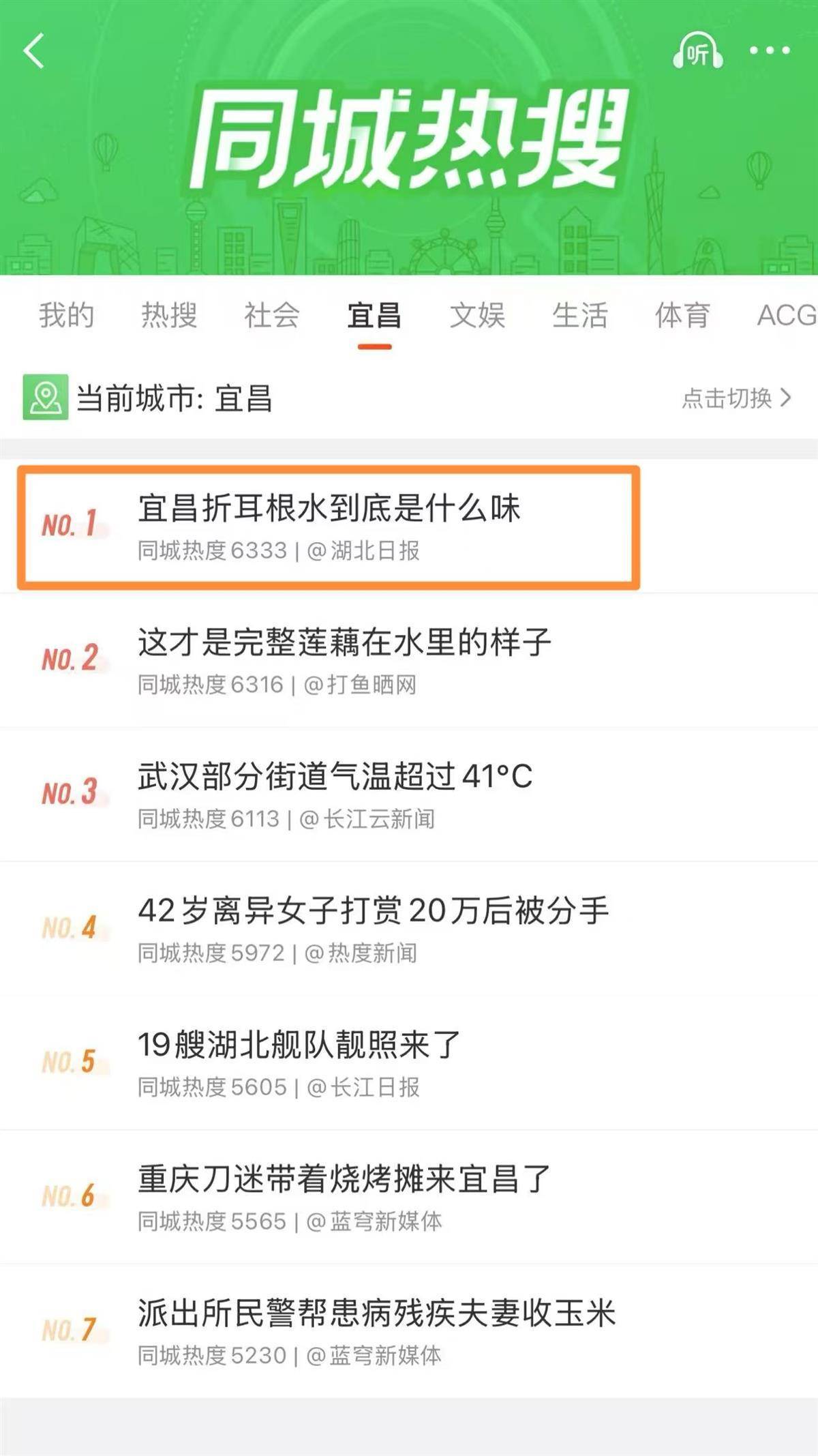This screenshot has width=818, height=1456.
Task: Switch to the 生活 tab
Action: [580, 315]
